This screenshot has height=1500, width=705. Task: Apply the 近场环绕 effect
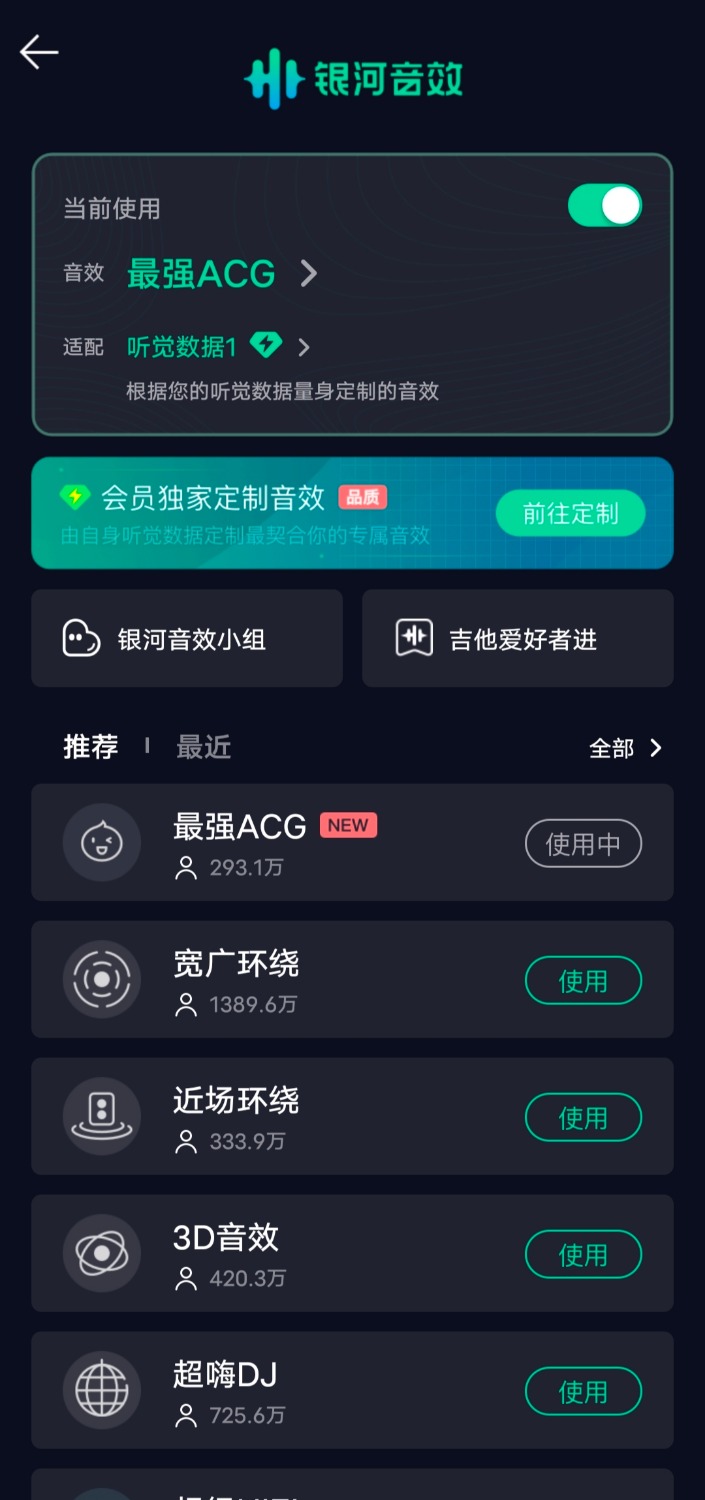coord(583,1117)
